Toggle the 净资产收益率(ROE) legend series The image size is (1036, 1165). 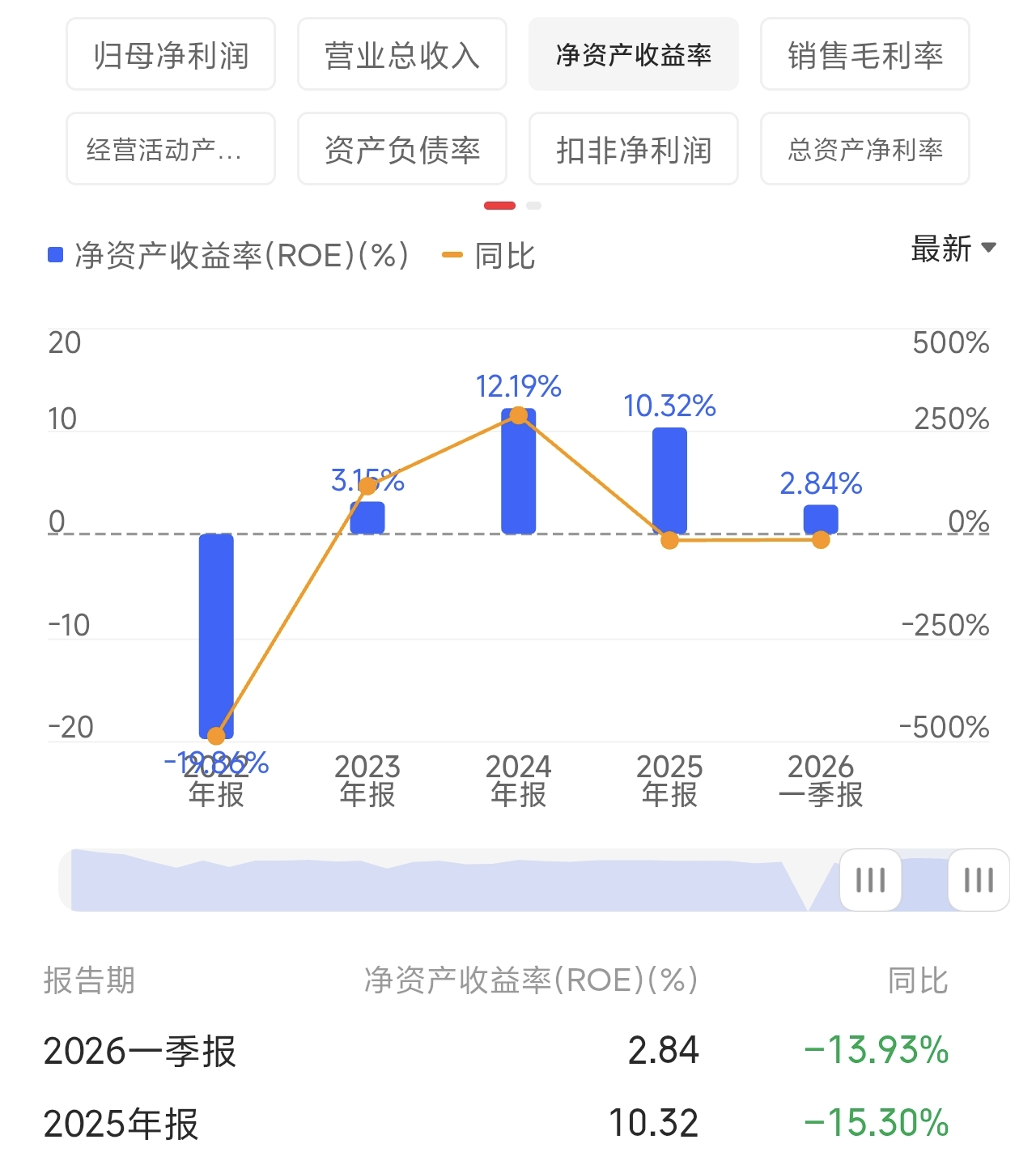click(x=228, y=256)
